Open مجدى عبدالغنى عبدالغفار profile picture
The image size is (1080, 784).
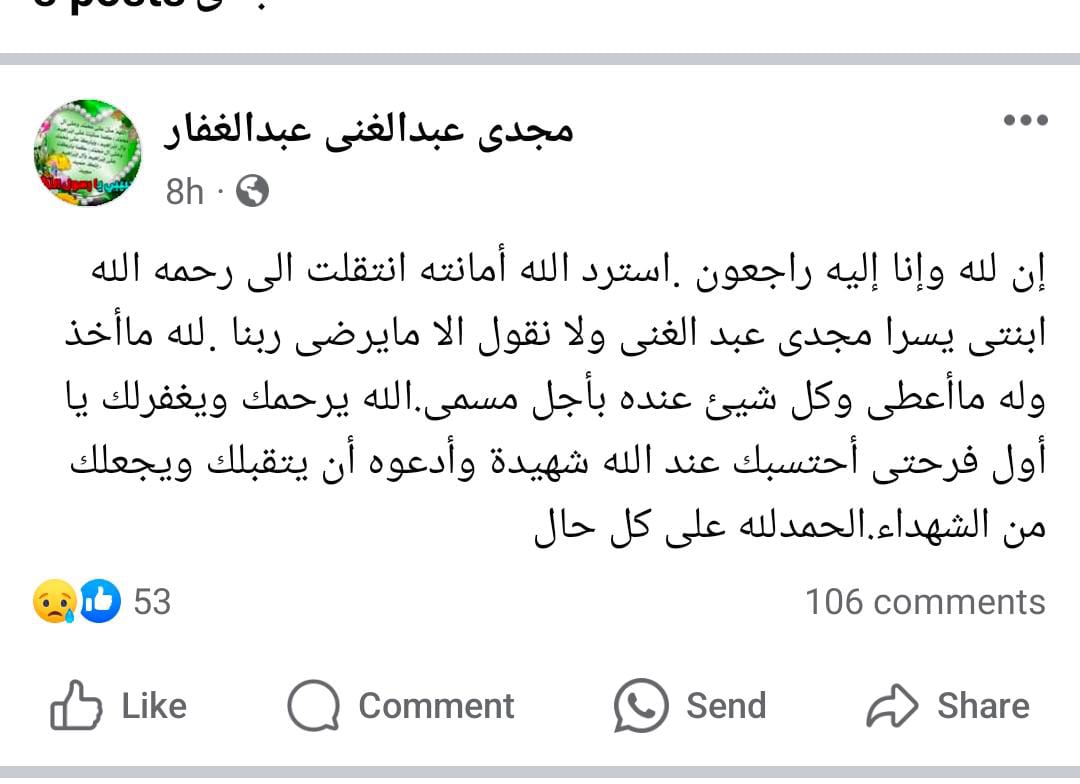[x=88, y=153]
